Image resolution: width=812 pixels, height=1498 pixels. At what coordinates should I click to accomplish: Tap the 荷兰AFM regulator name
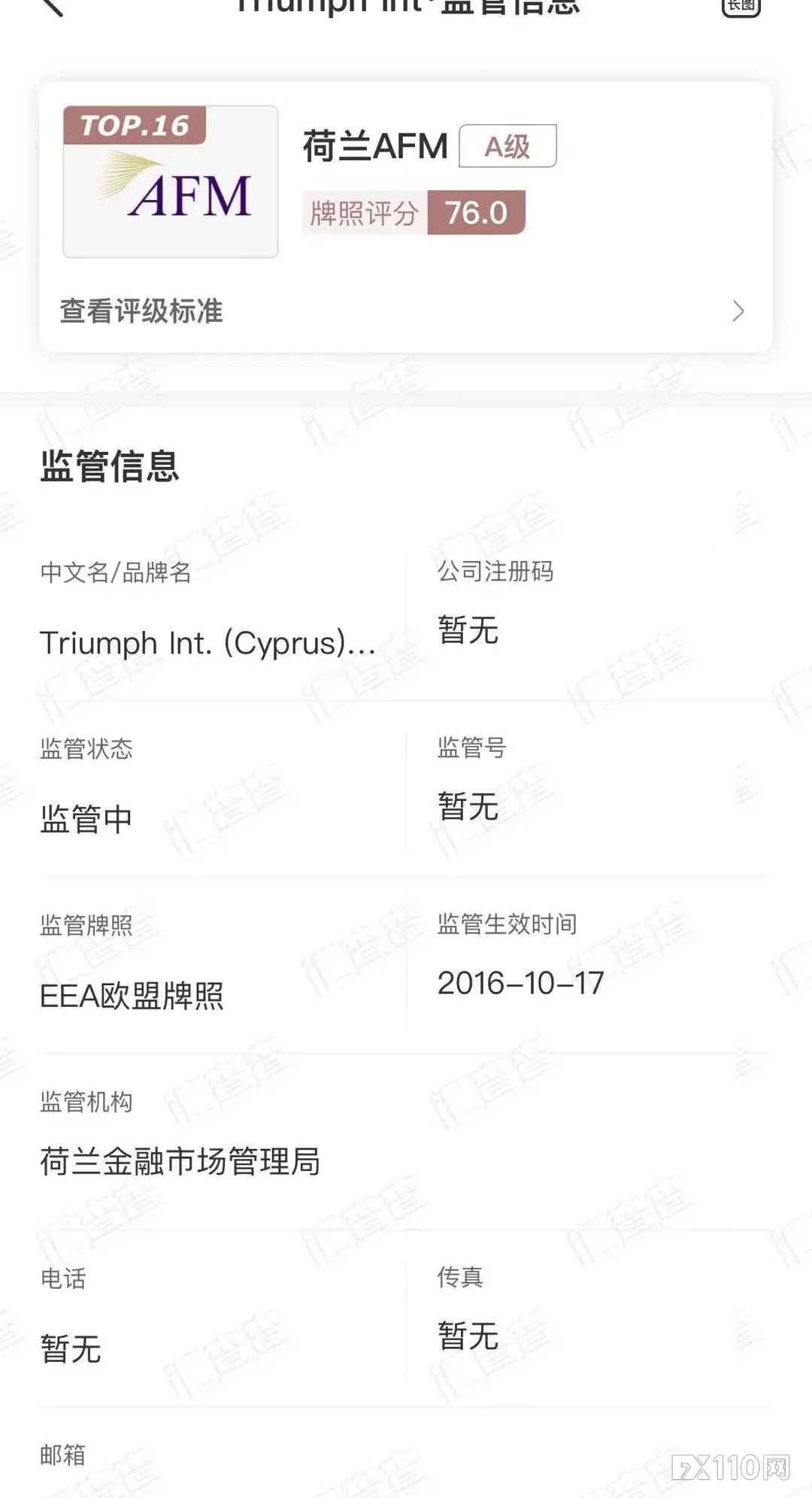point(372,145)
